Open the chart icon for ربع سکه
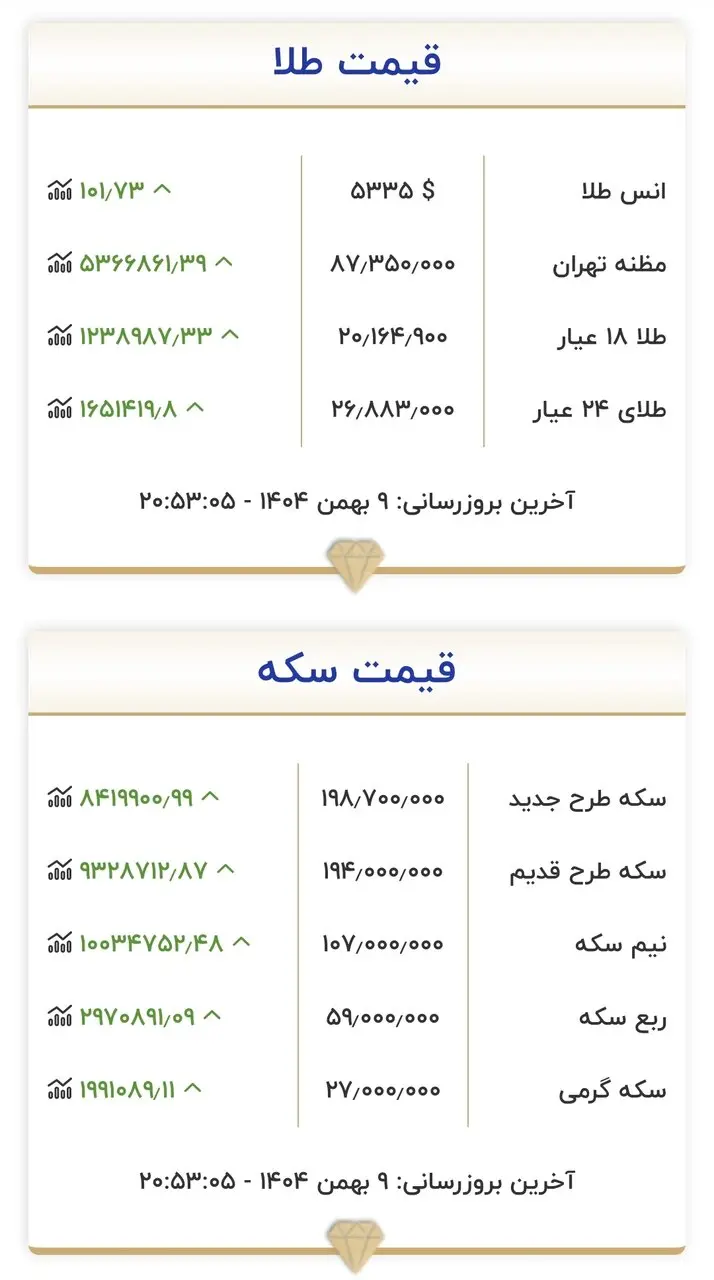 pos(60,1017)
